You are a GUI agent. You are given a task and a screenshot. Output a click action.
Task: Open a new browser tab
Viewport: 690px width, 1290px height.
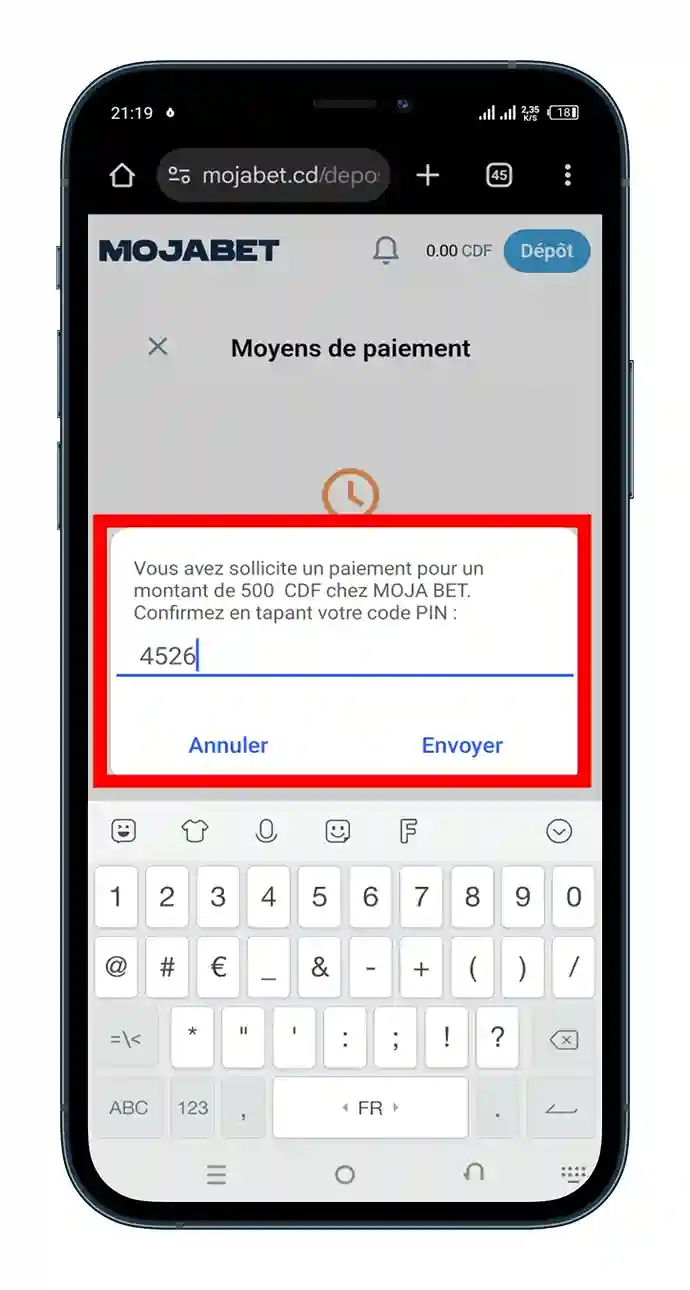coord(428,176)
